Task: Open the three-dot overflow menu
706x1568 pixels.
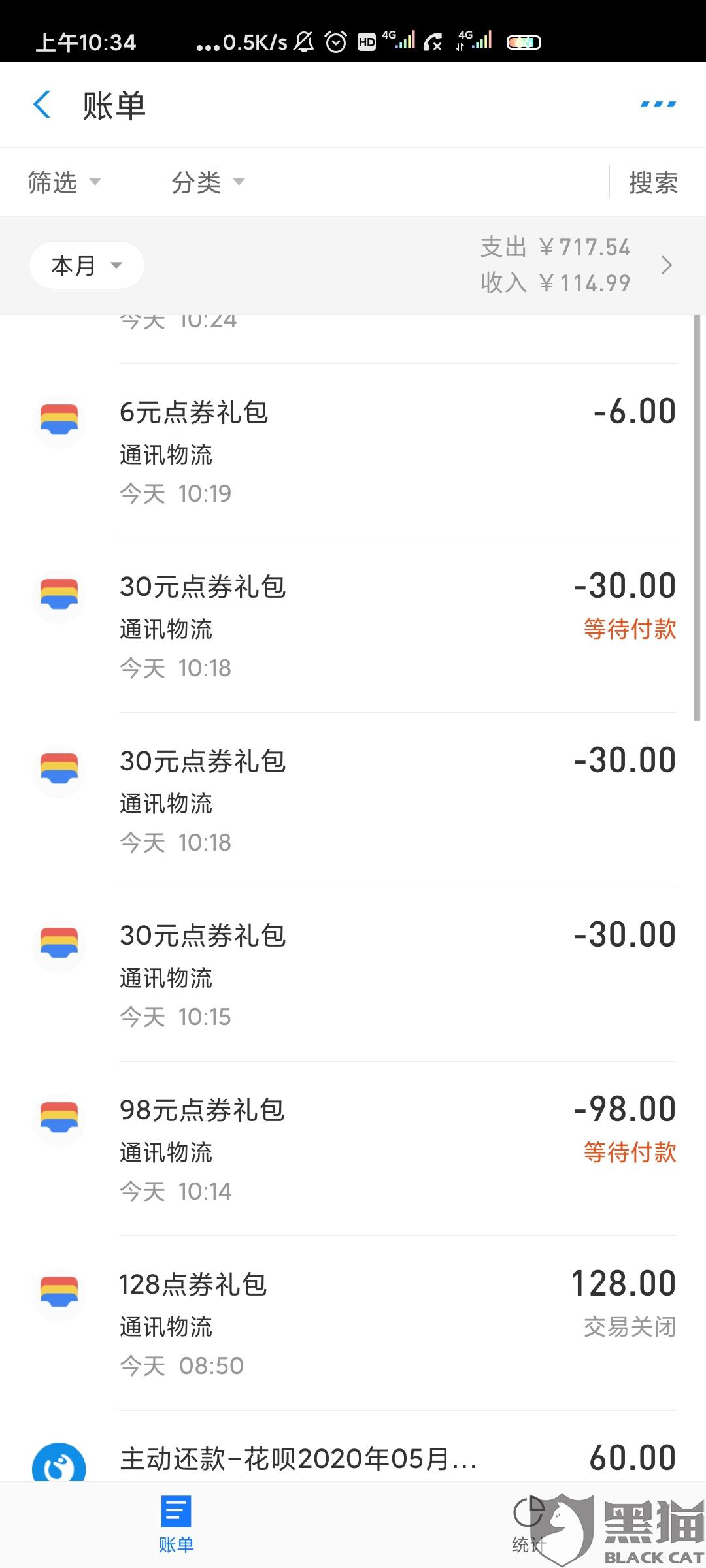Action: click(658, 105)
